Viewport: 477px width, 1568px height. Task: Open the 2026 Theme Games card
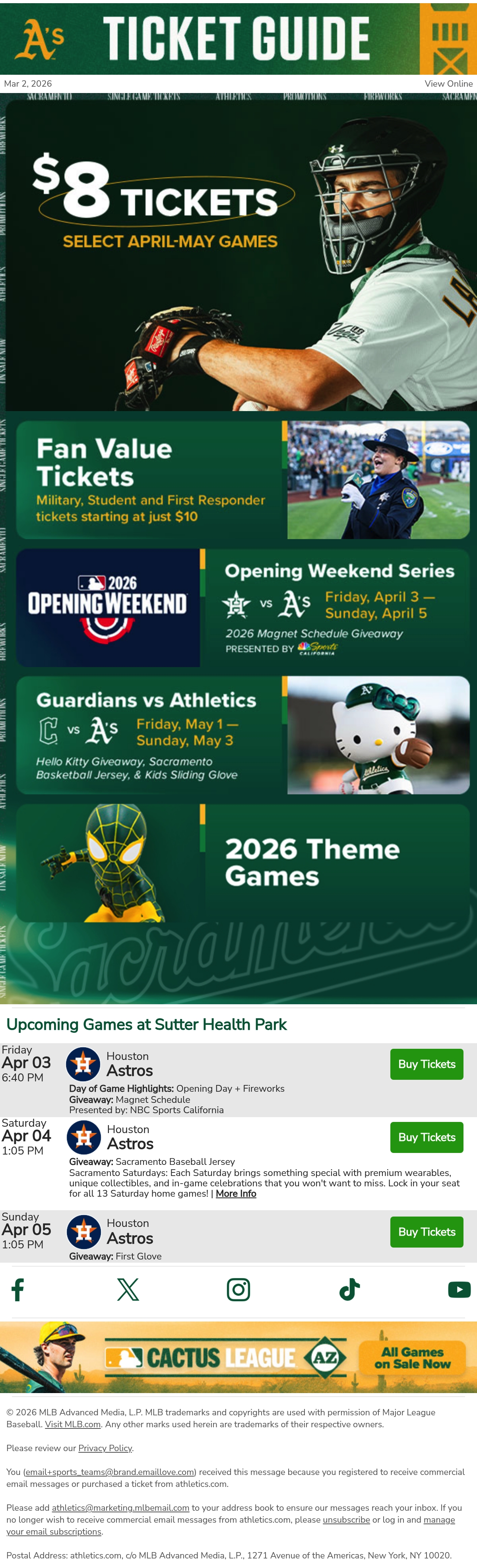pos(243,863)
